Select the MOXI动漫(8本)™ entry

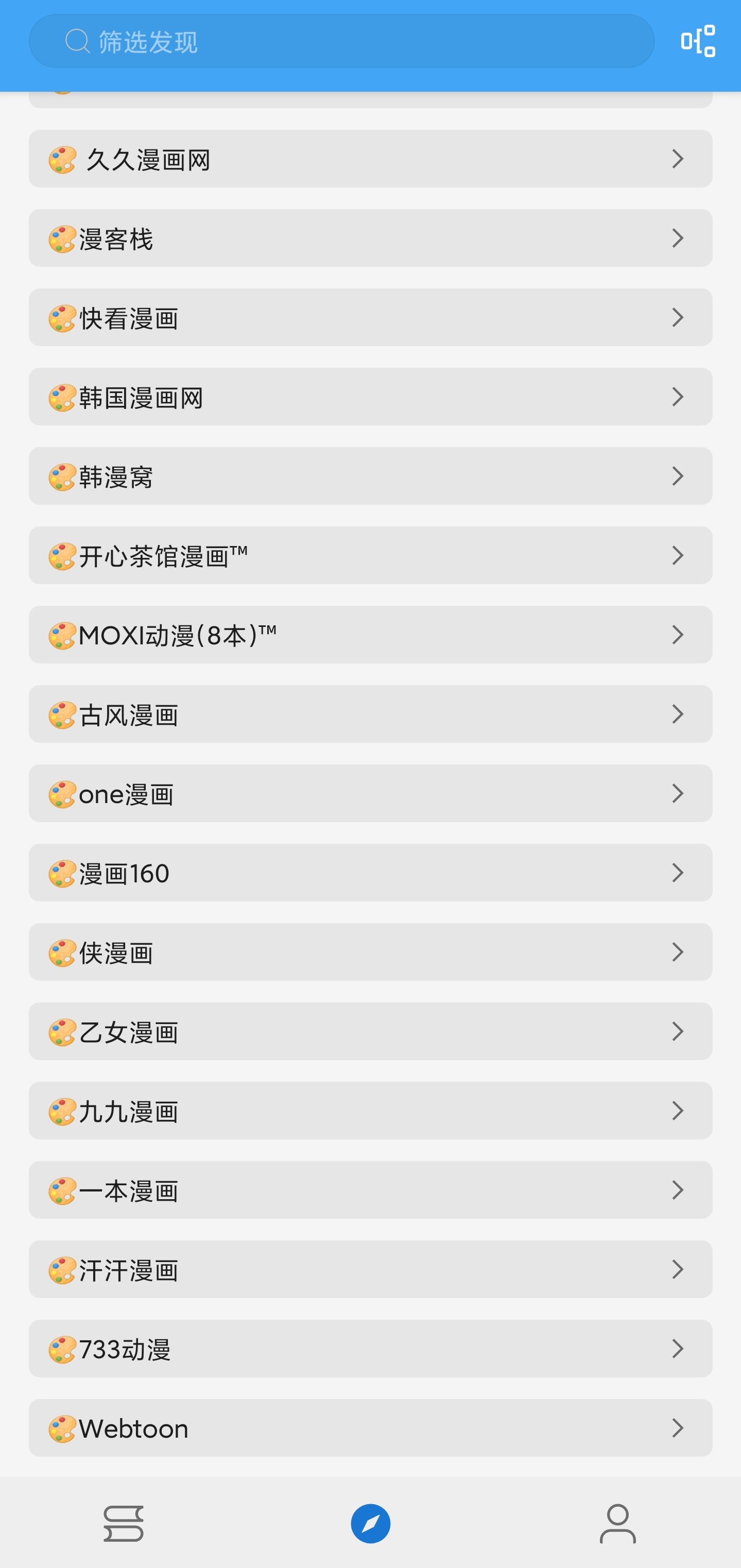(x=370, y=635)
